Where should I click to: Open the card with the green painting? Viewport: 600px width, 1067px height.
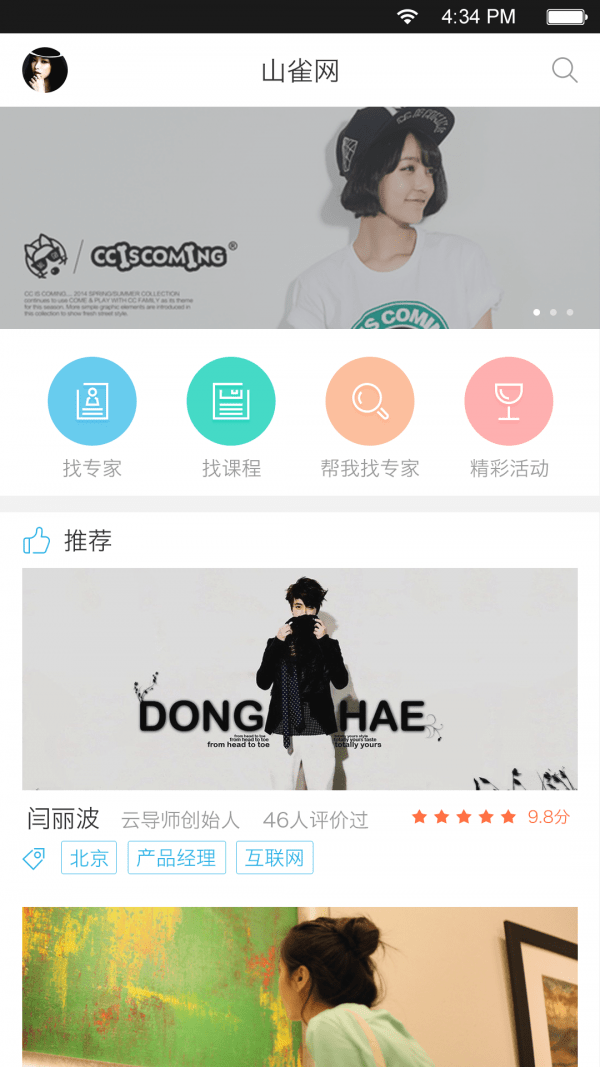tap(300, 987)
